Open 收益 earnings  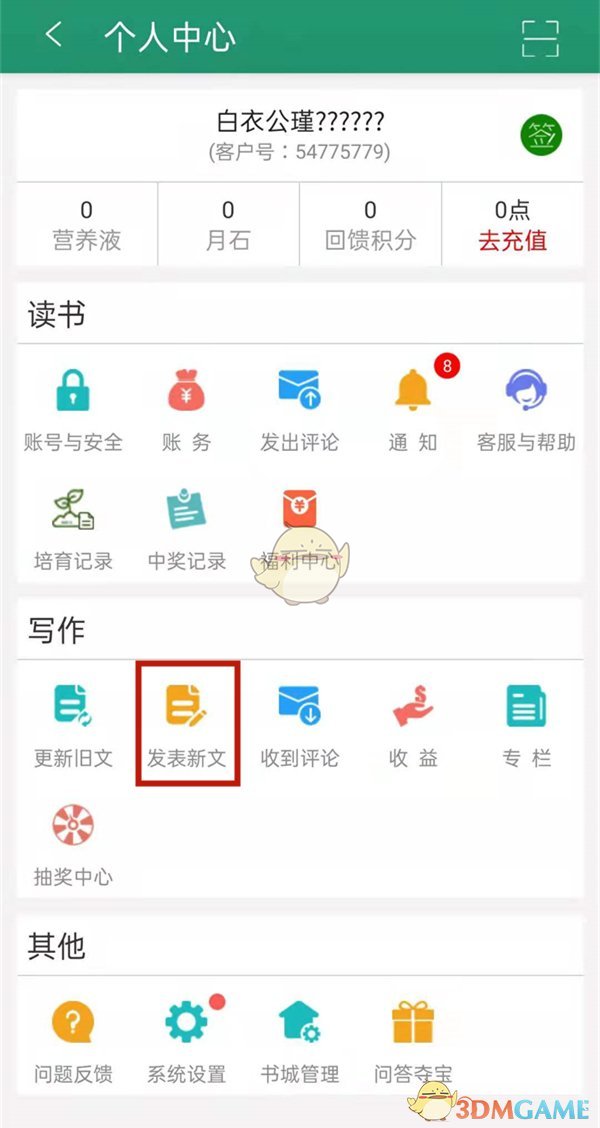point(413,724)
